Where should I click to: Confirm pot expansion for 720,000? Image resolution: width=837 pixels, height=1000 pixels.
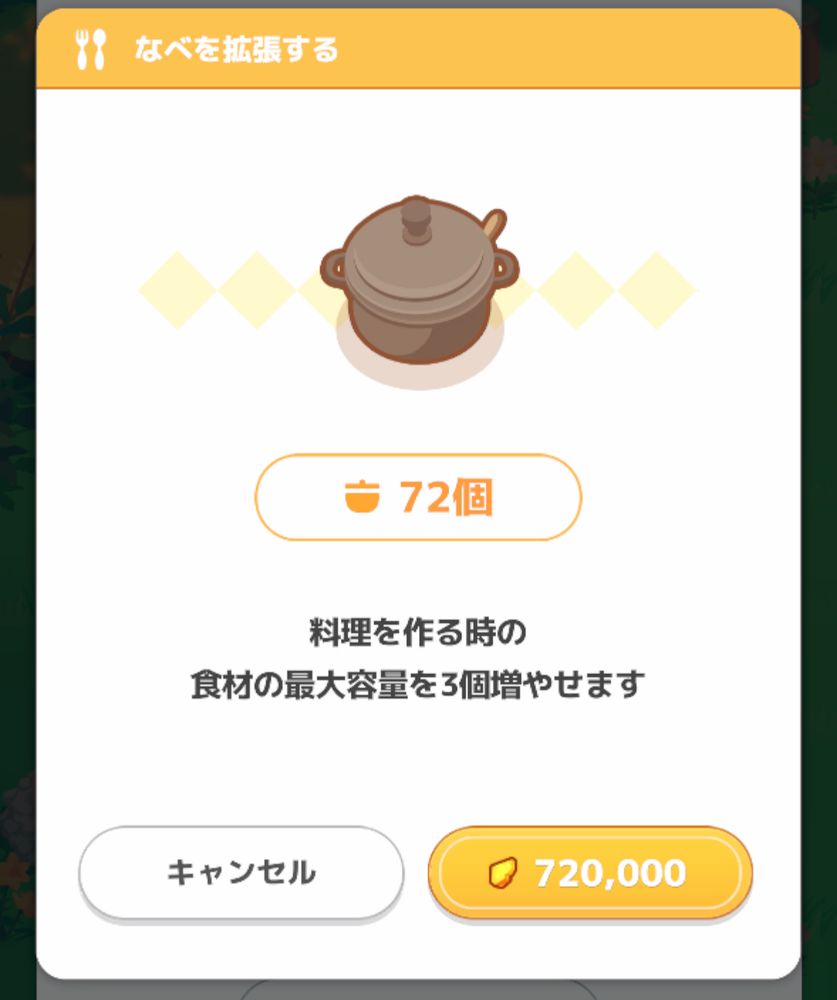590,872
